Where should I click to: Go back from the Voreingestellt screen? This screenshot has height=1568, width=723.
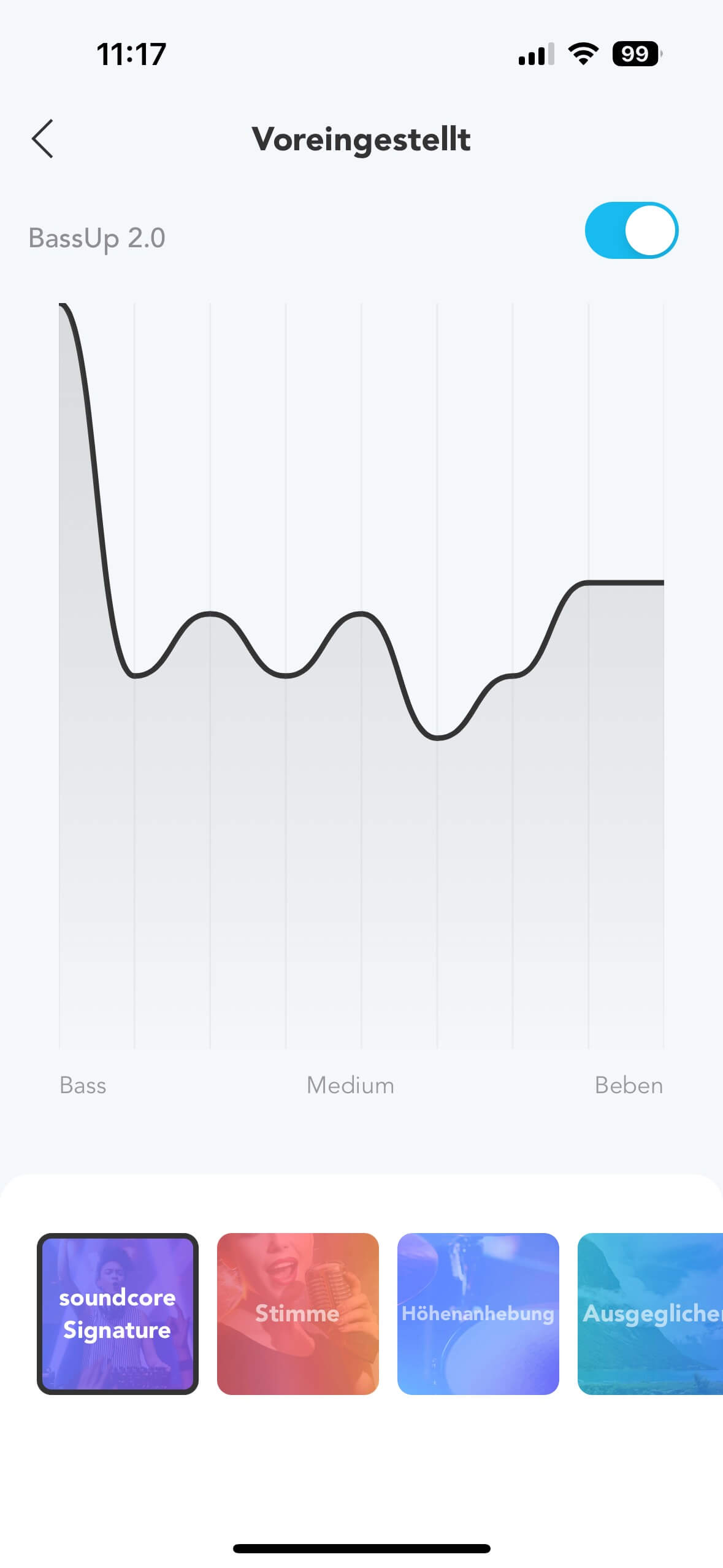click(43, 139)
